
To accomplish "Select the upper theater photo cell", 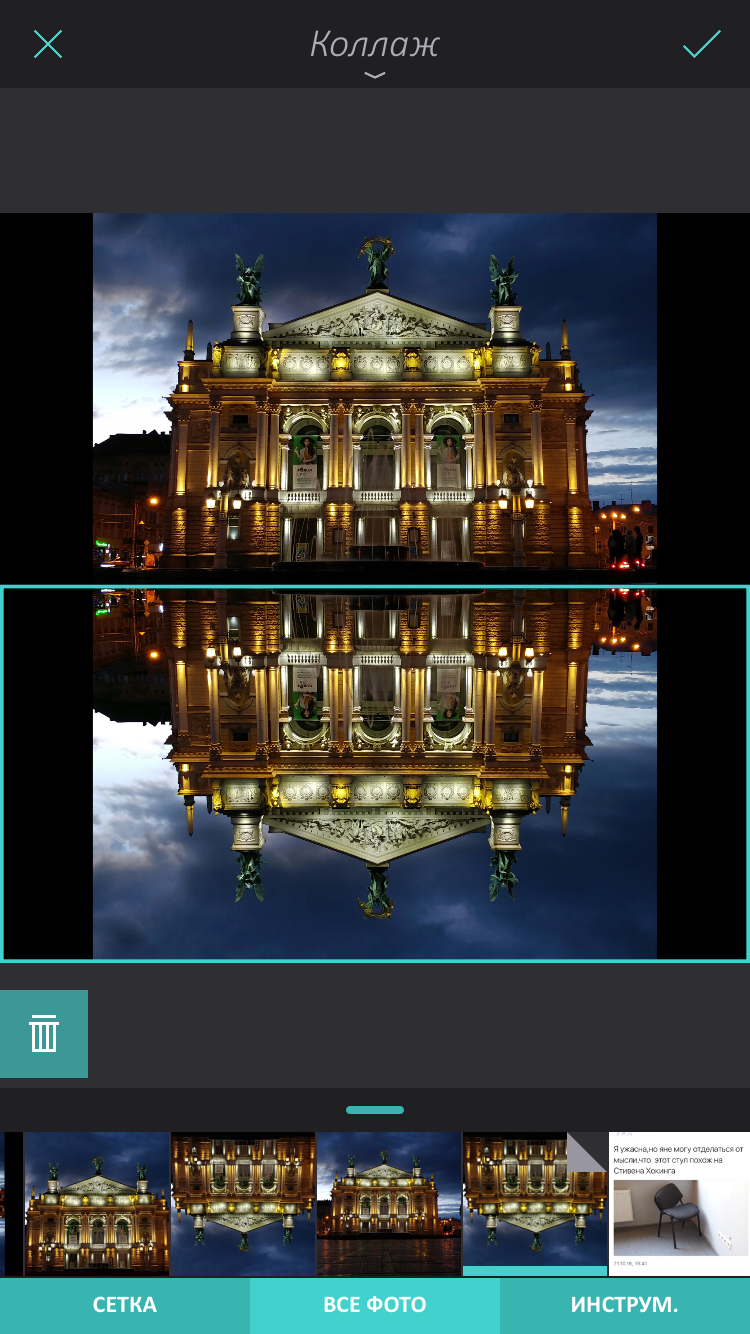I will click(x=375, y=398).
